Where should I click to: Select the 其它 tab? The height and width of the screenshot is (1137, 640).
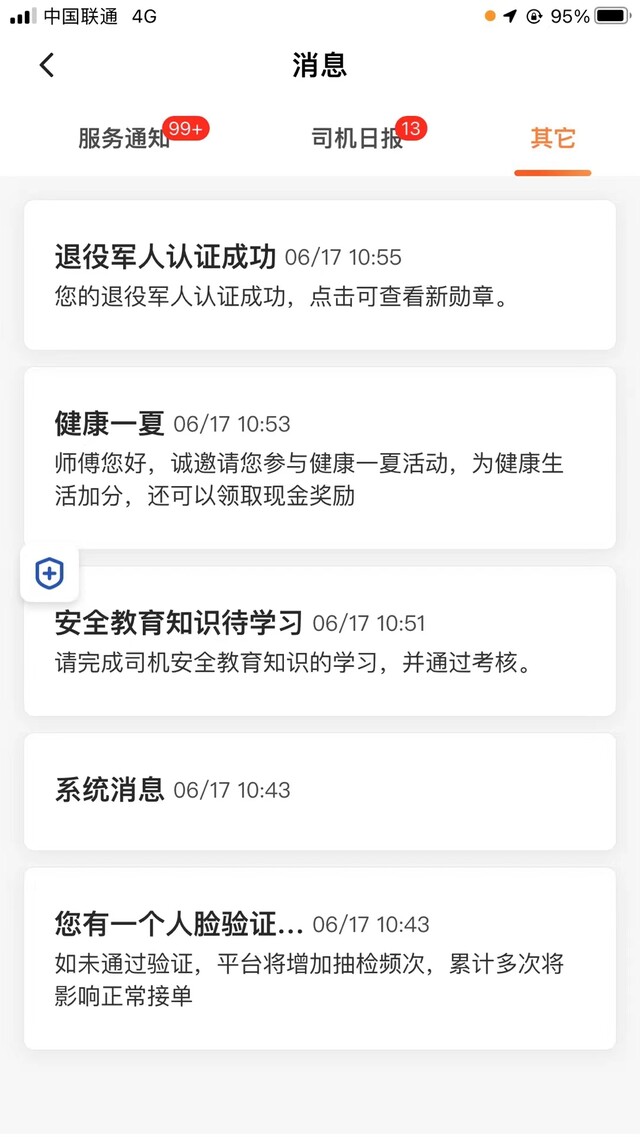tap(553, 138)
